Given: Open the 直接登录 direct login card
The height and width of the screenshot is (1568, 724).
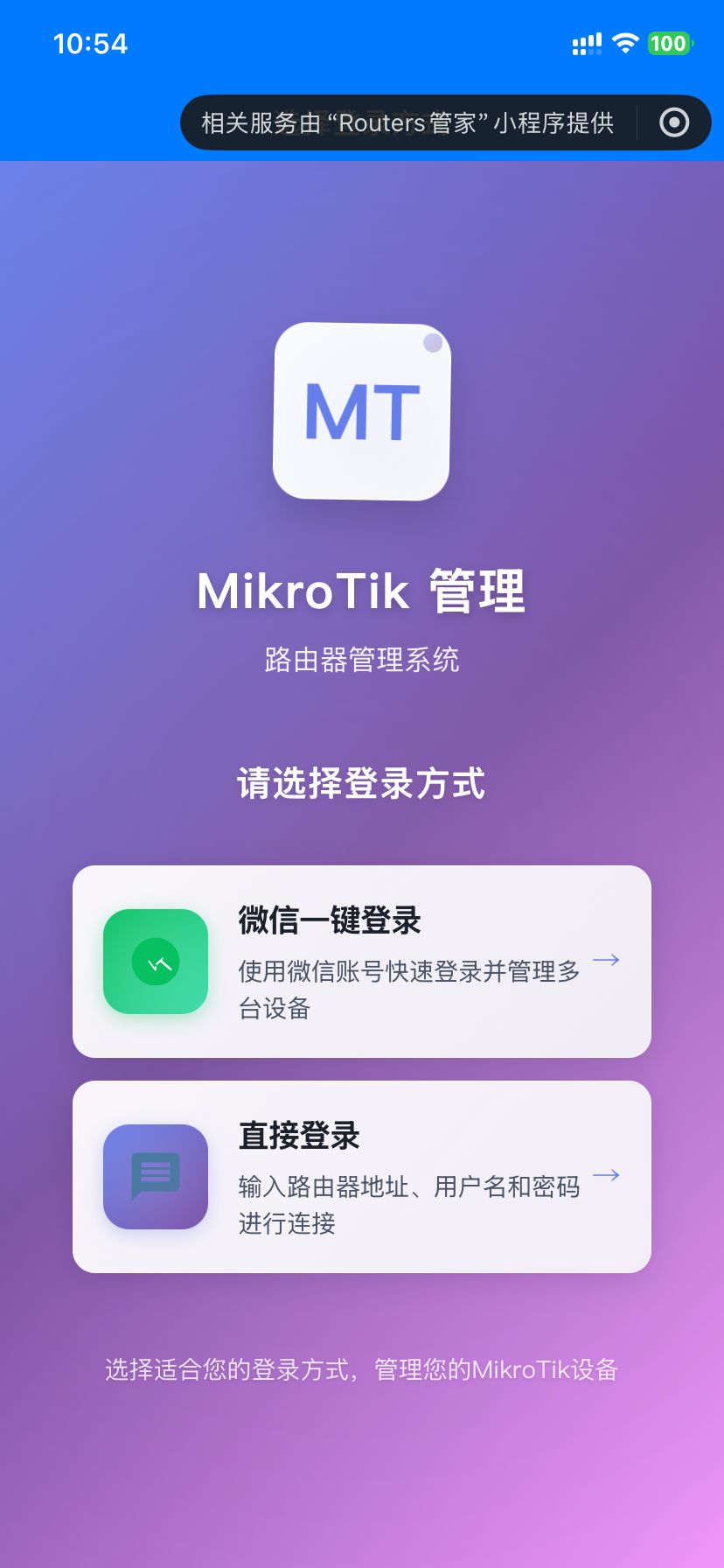Looking at the screenshot, I should [x=362, y=1177].
